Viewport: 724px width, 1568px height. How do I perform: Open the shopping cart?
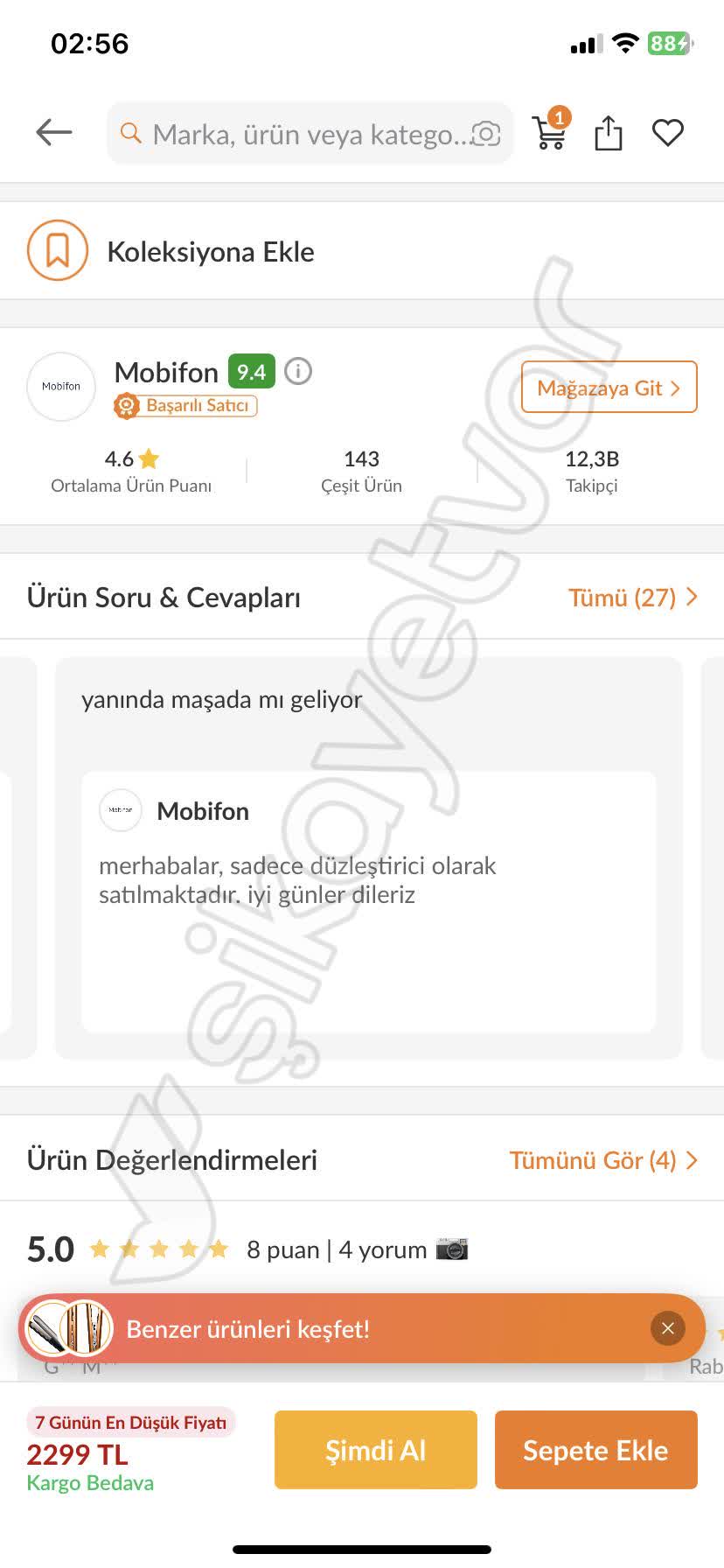(x=547, y=133)
